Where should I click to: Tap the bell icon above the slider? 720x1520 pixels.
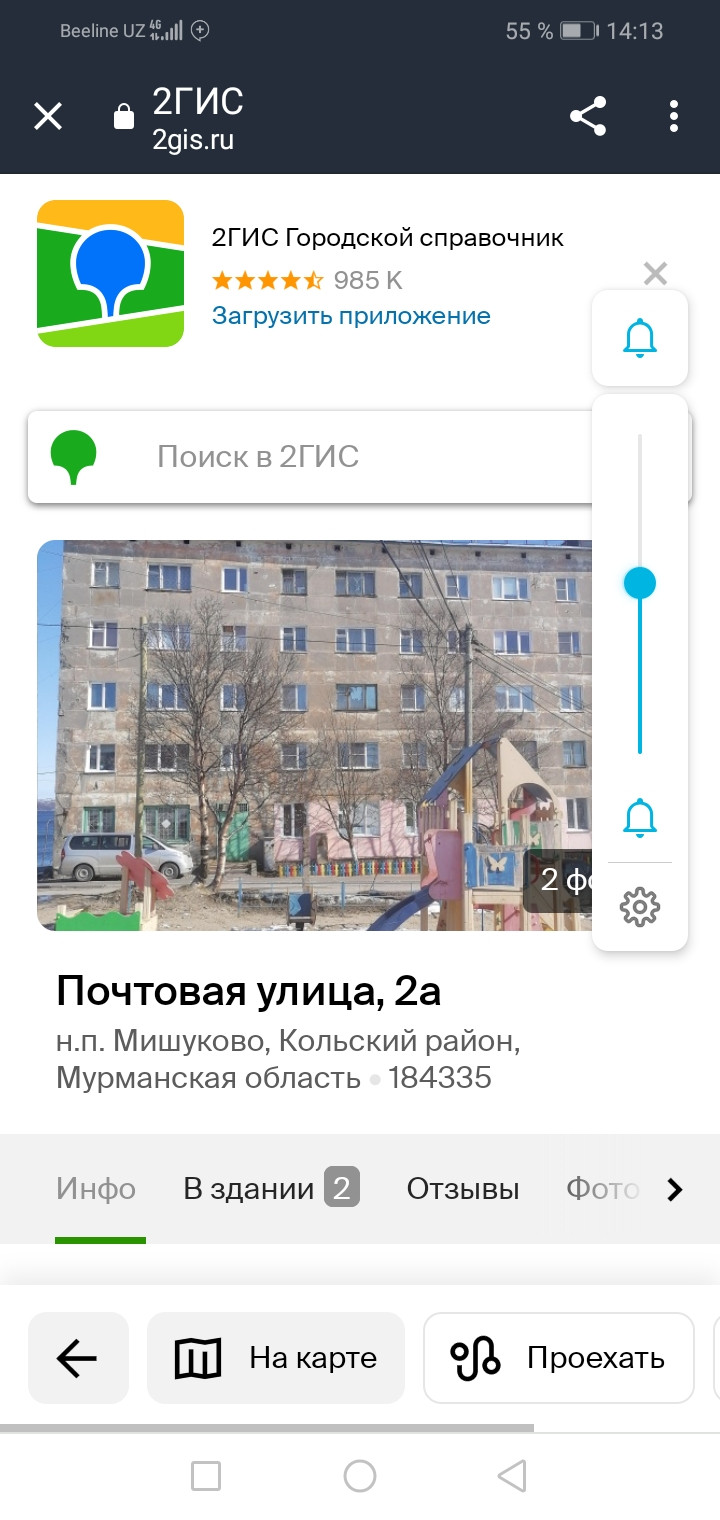coord(640,339)
